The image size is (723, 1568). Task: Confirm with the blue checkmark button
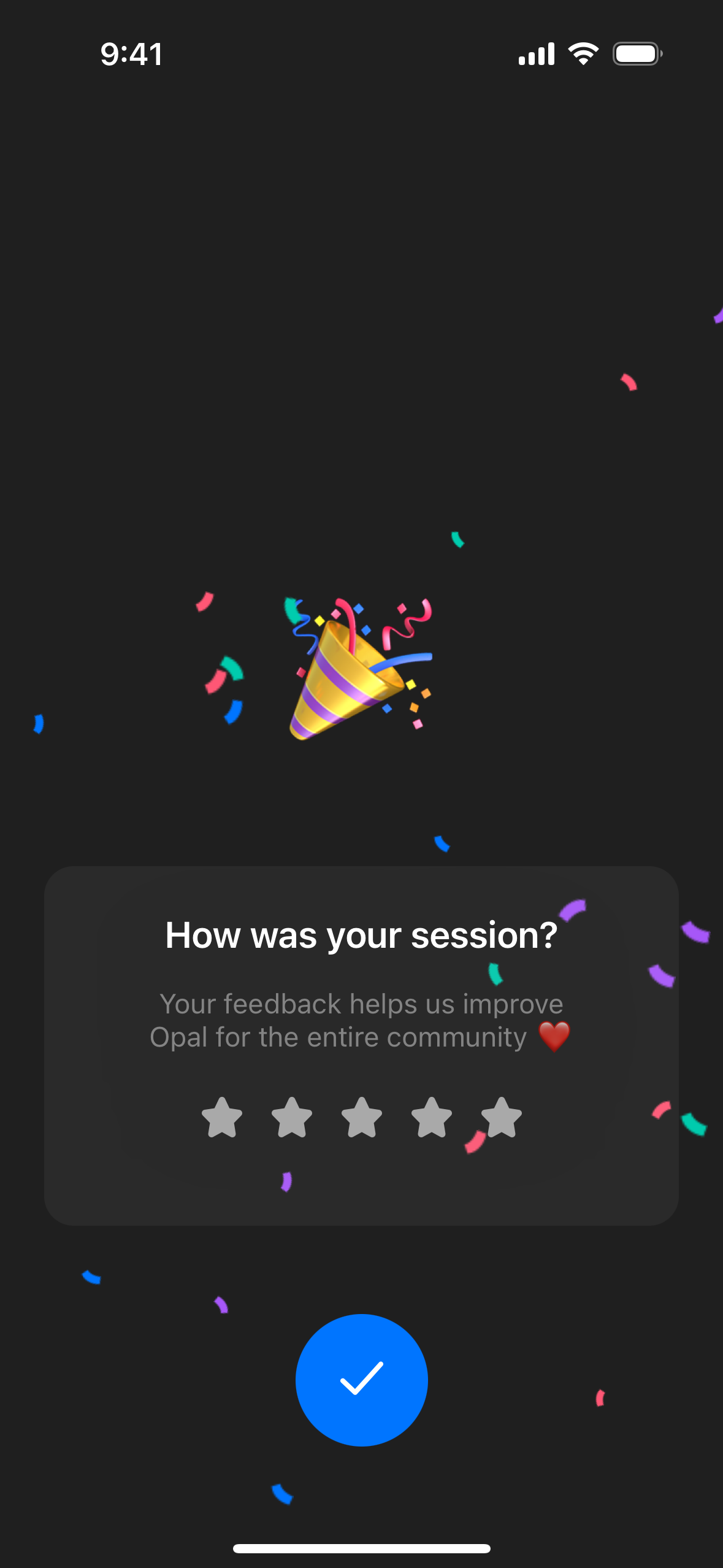click(362, 1380)
